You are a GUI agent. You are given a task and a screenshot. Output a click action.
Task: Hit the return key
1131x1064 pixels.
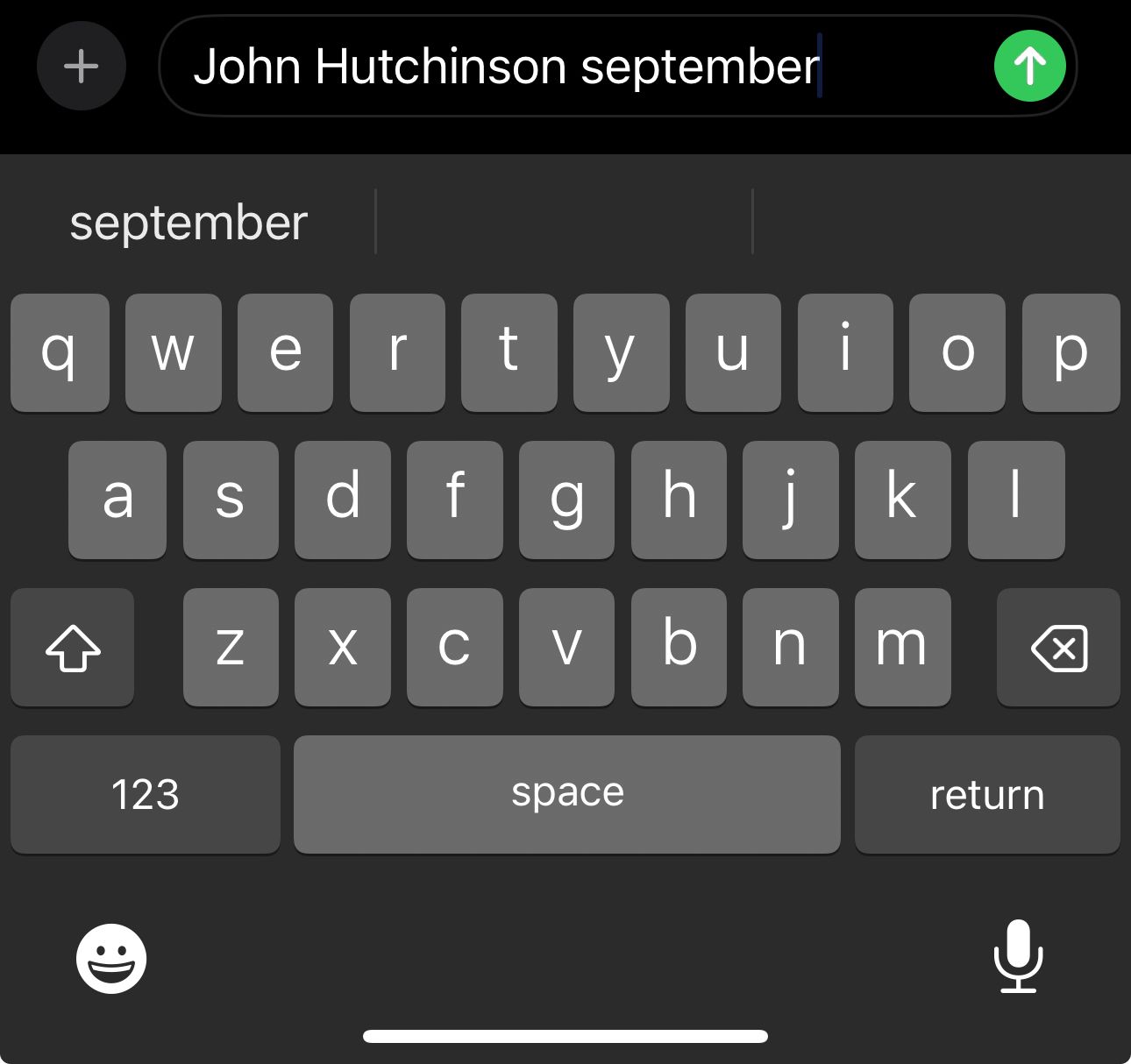987,795
